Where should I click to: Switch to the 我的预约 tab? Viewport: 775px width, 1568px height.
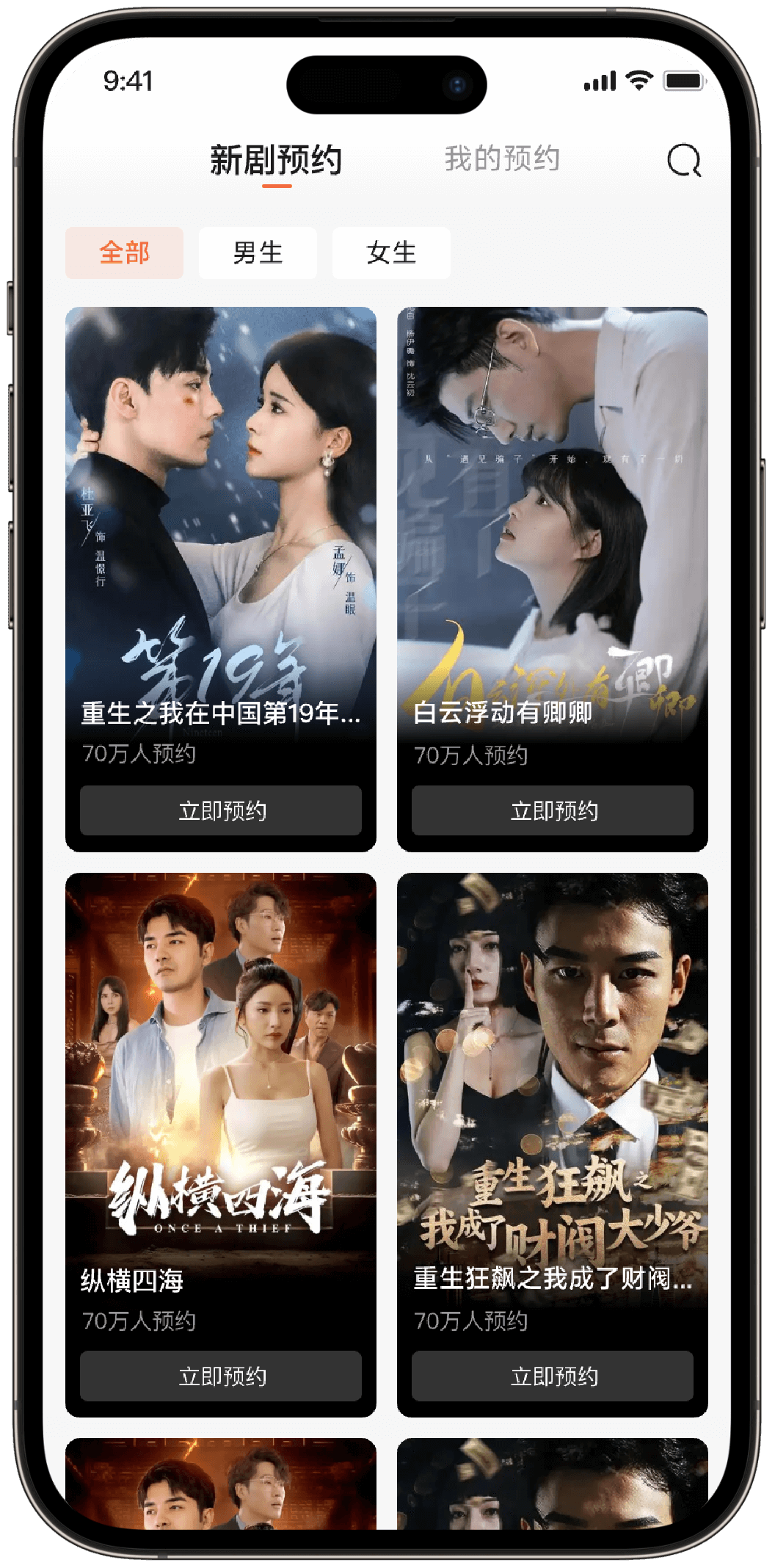[502, 159]
